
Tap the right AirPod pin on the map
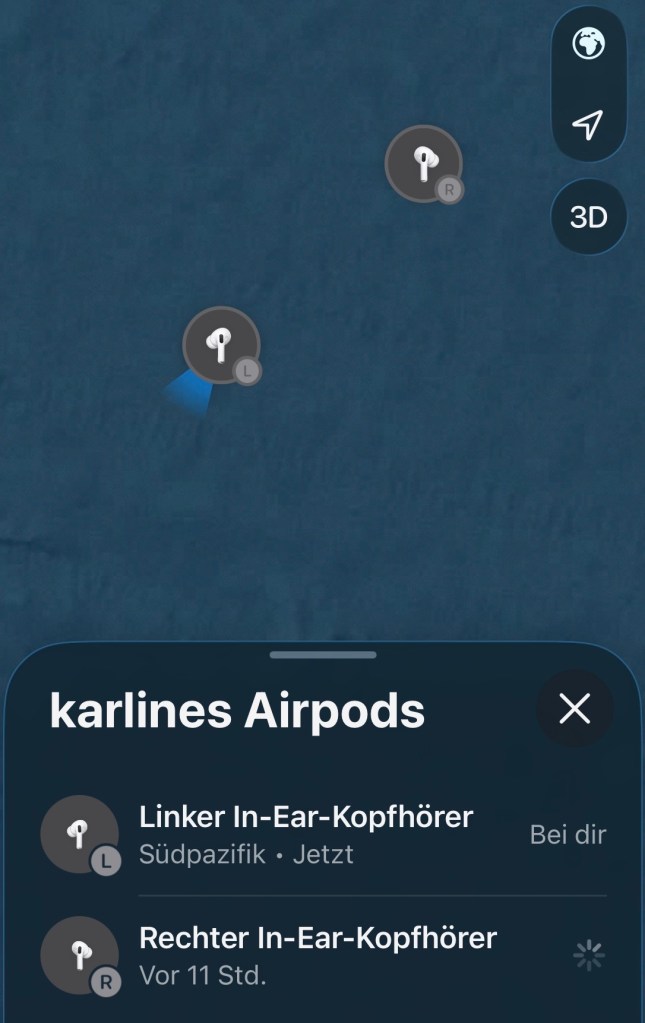pyautogui.click(x=424, y=163)
